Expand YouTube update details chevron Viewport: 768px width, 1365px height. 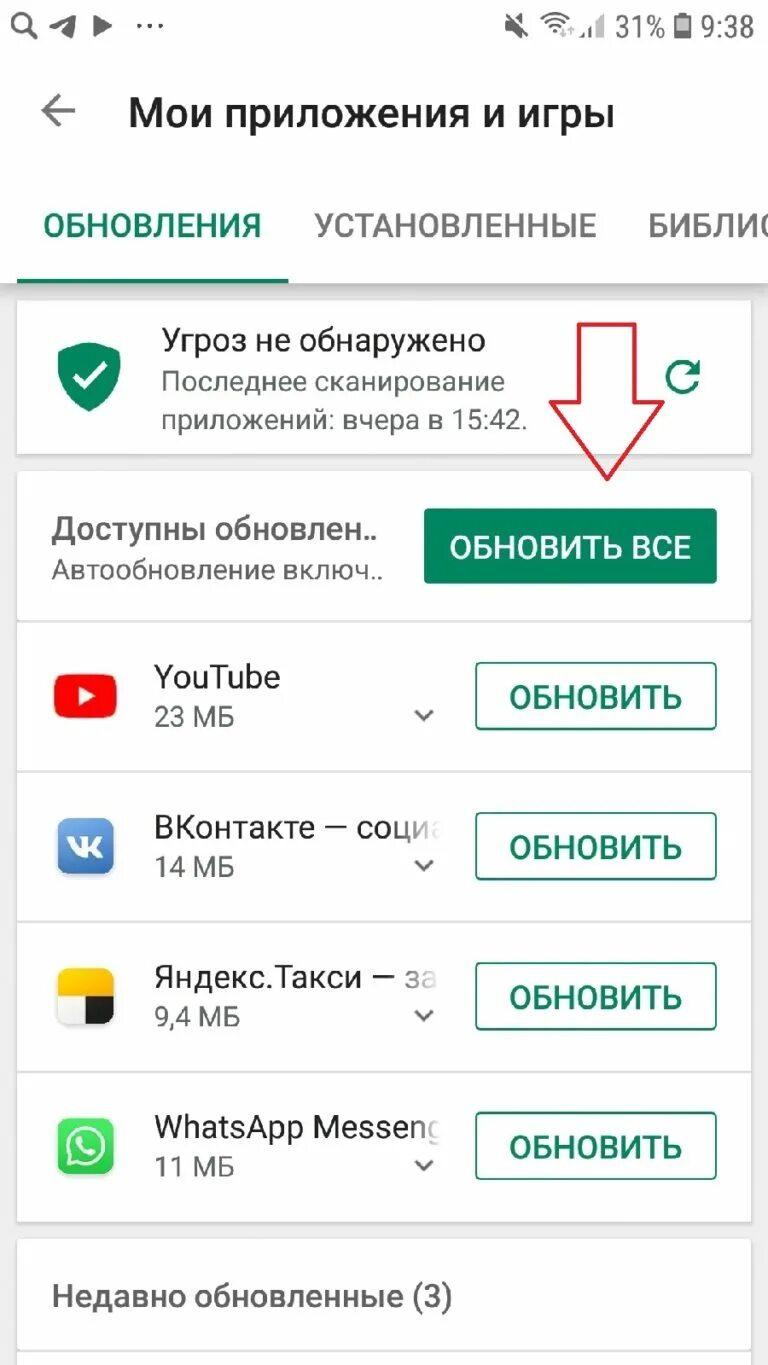(424, 716)
